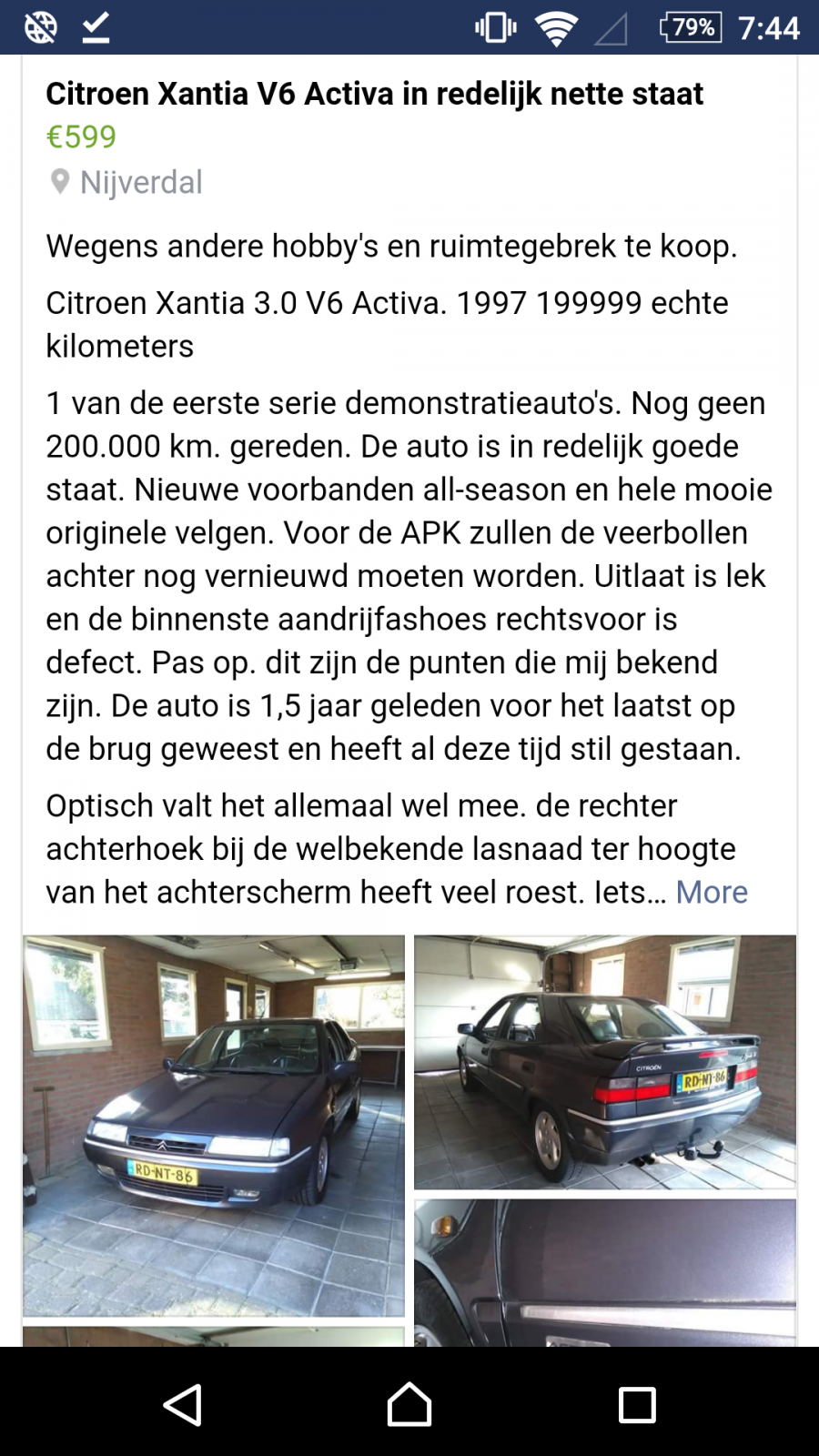Go to the home screen
819x1456 pixels.
409,1404
